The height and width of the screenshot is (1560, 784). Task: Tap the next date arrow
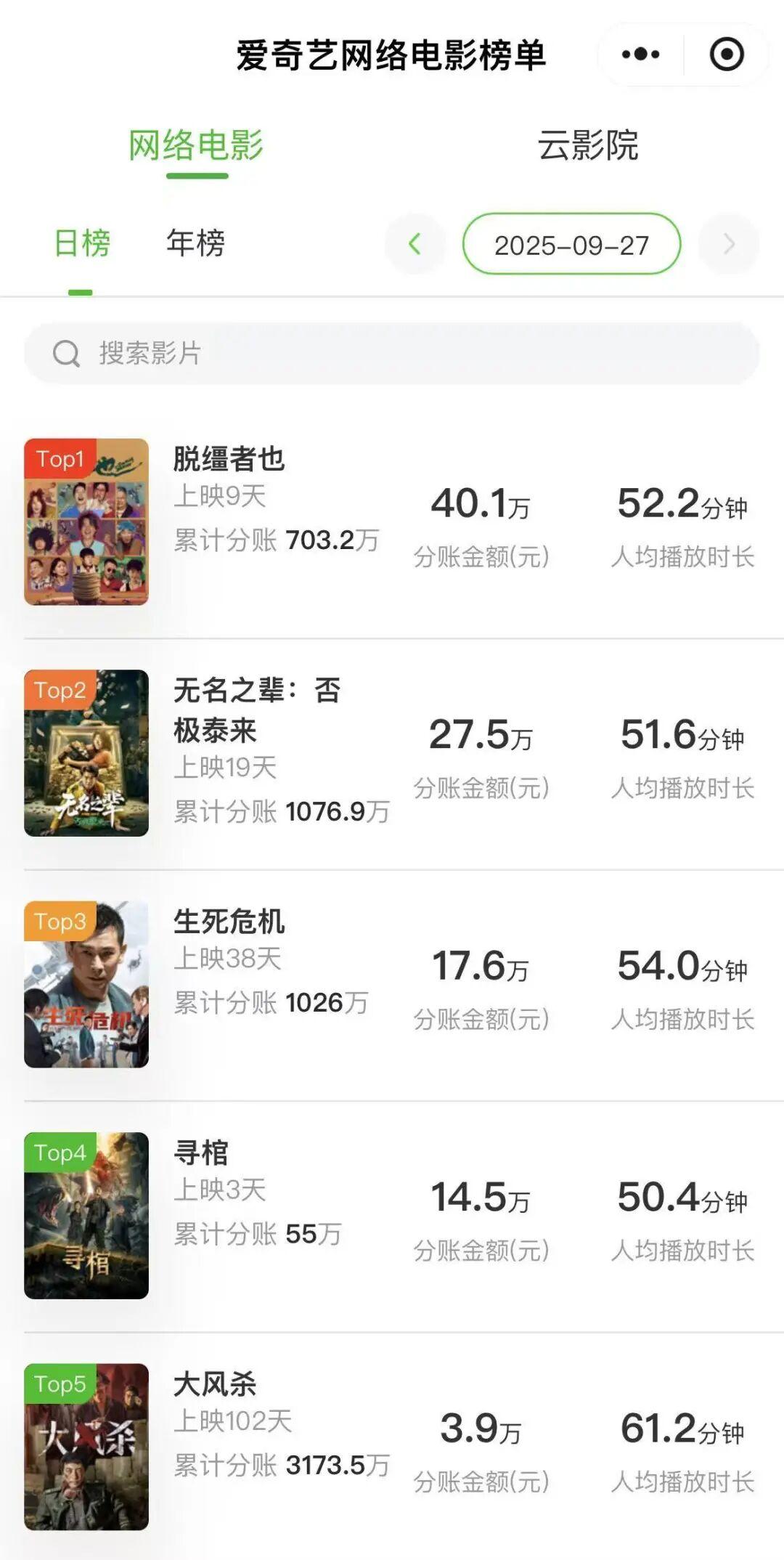coord(729,244)
